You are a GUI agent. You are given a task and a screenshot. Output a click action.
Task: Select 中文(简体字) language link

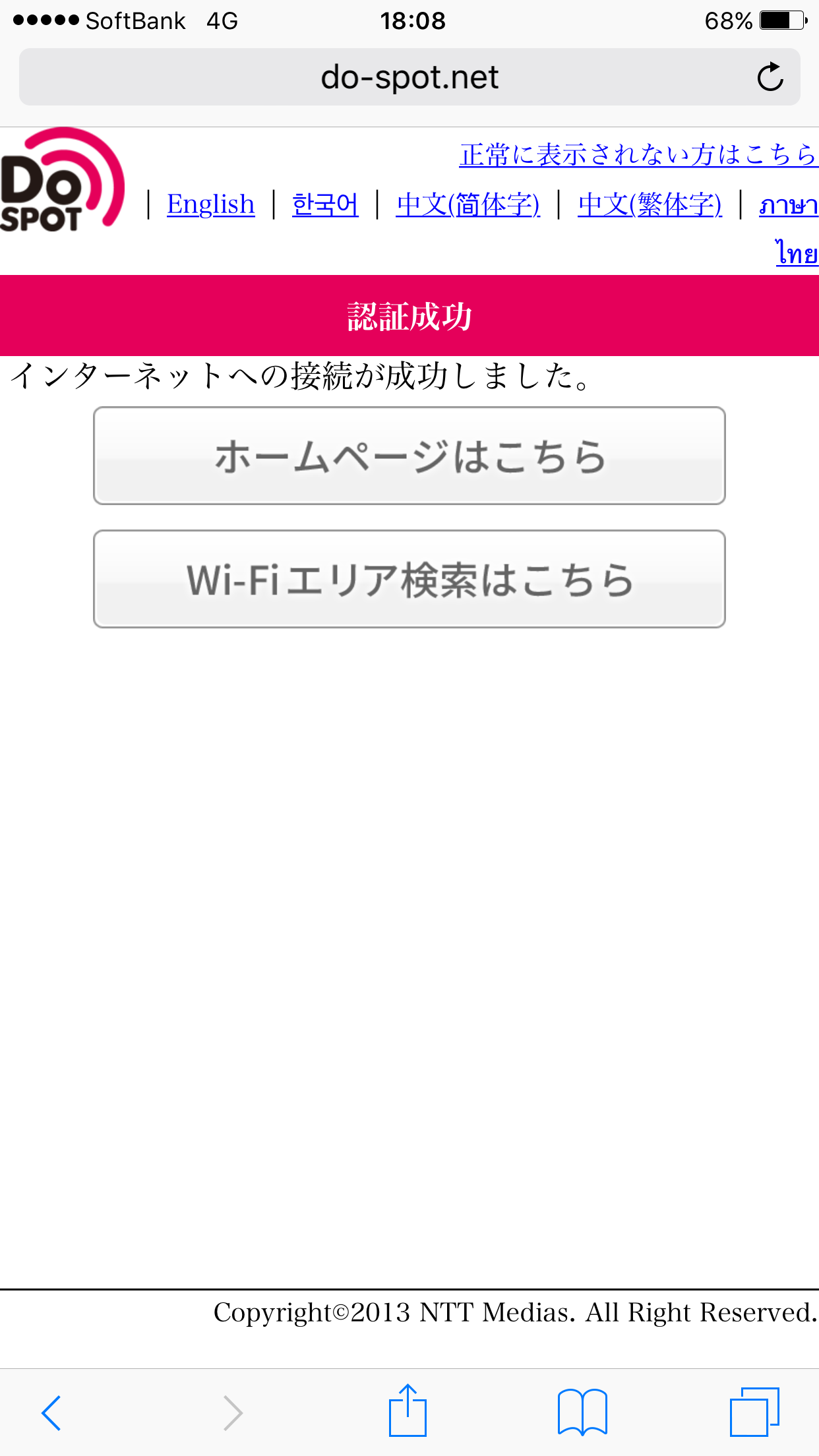coord(468,204)
